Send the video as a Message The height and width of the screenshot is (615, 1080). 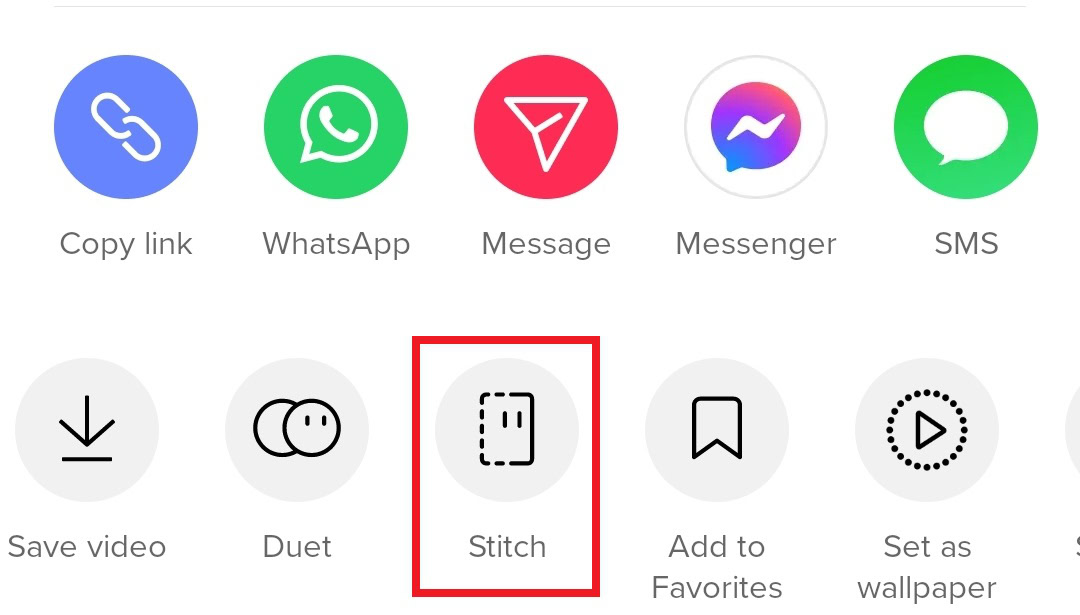coord(546,127)
